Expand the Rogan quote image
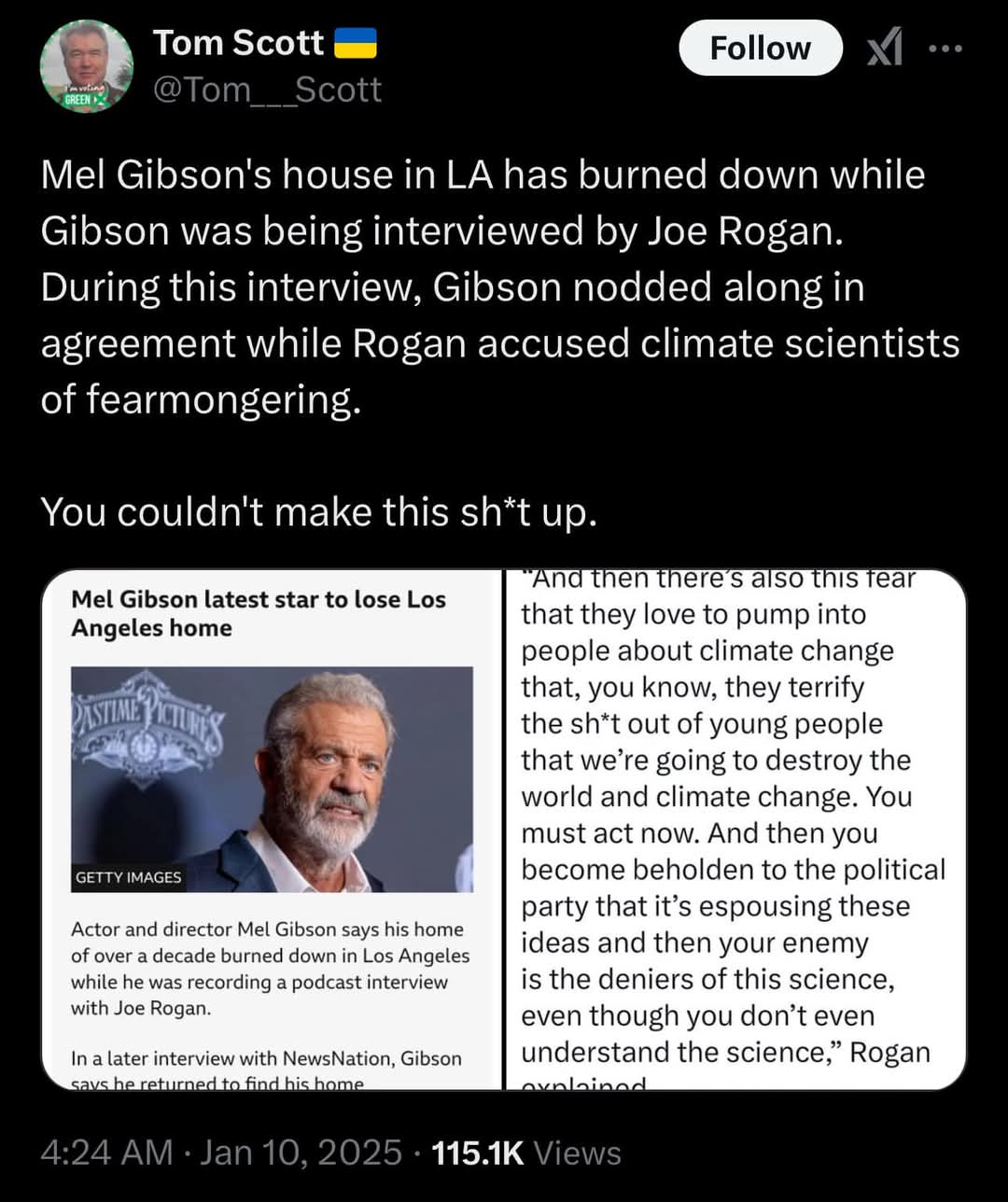 click(735, 829)
